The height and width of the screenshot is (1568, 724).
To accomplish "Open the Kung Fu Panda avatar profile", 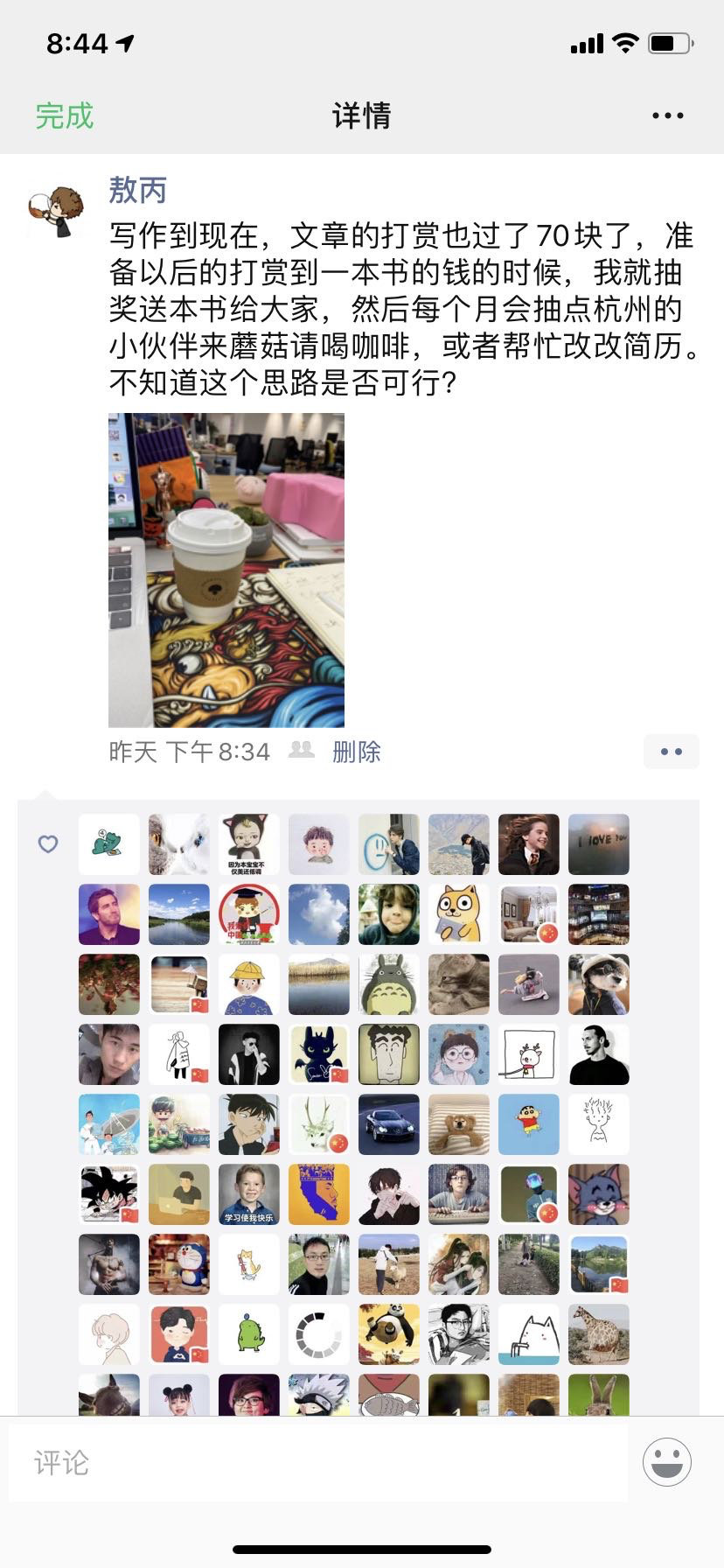I will (388, 1334).
